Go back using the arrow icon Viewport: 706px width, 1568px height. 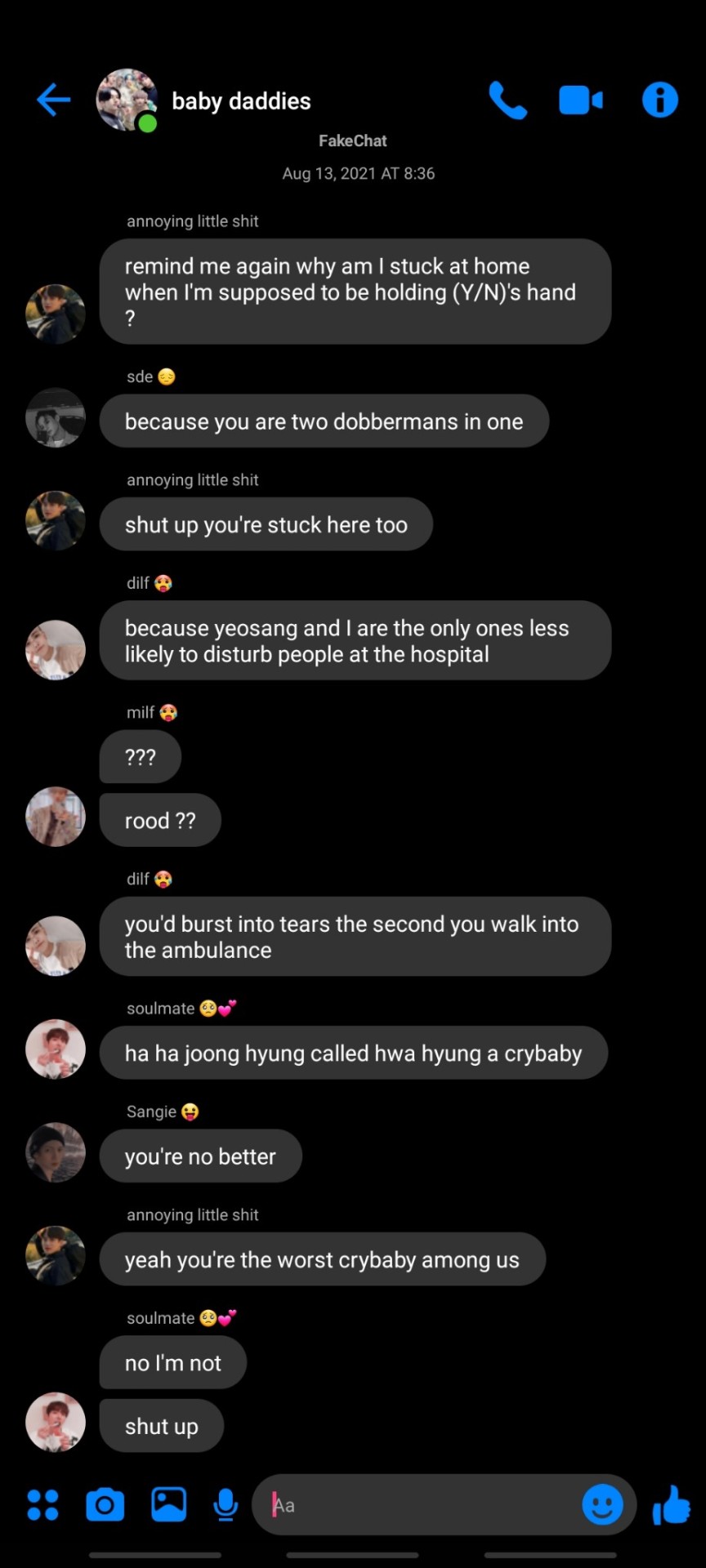click(x=54, y=100)
